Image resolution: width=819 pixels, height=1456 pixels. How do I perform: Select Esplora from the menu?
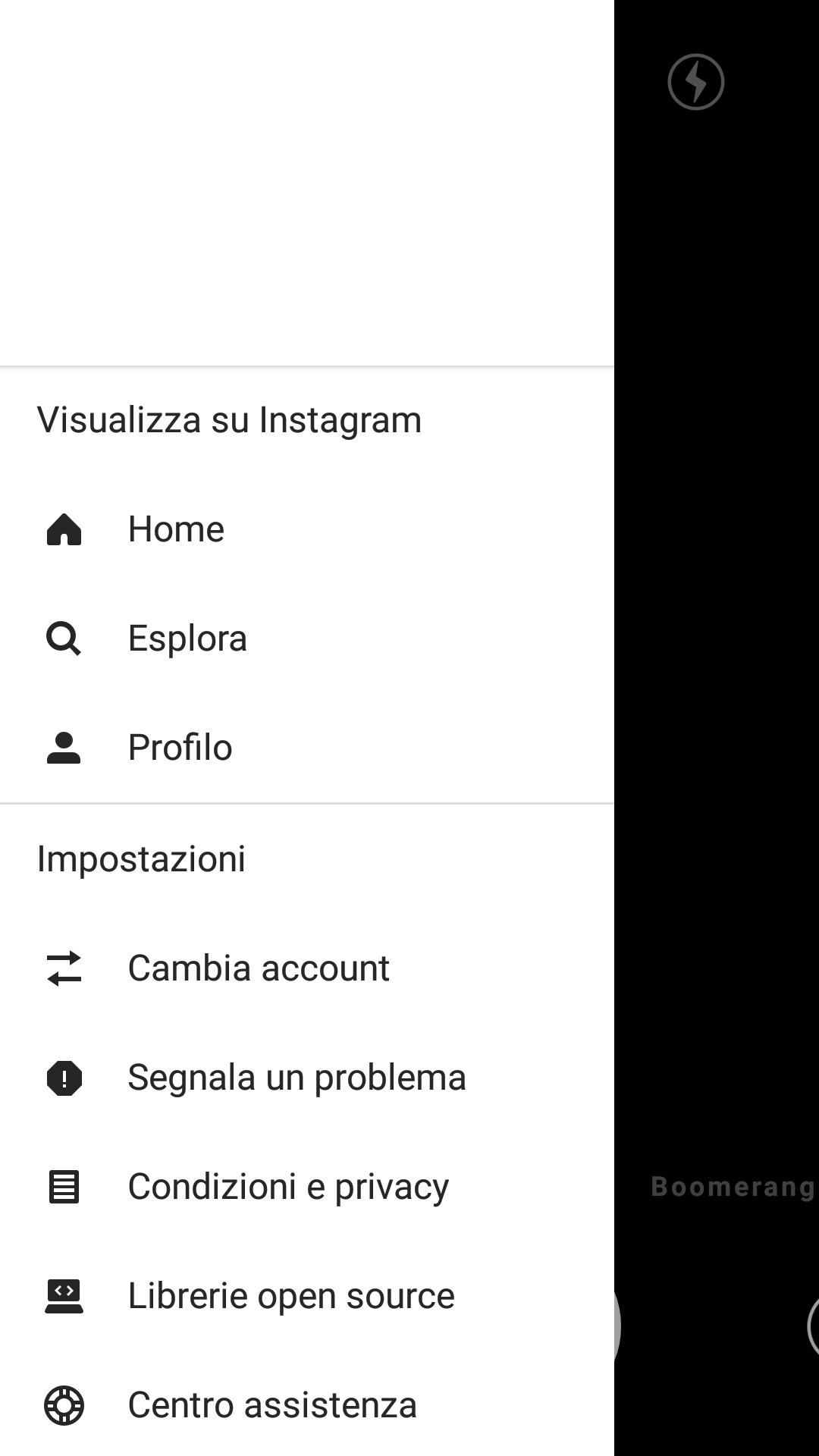306,639
